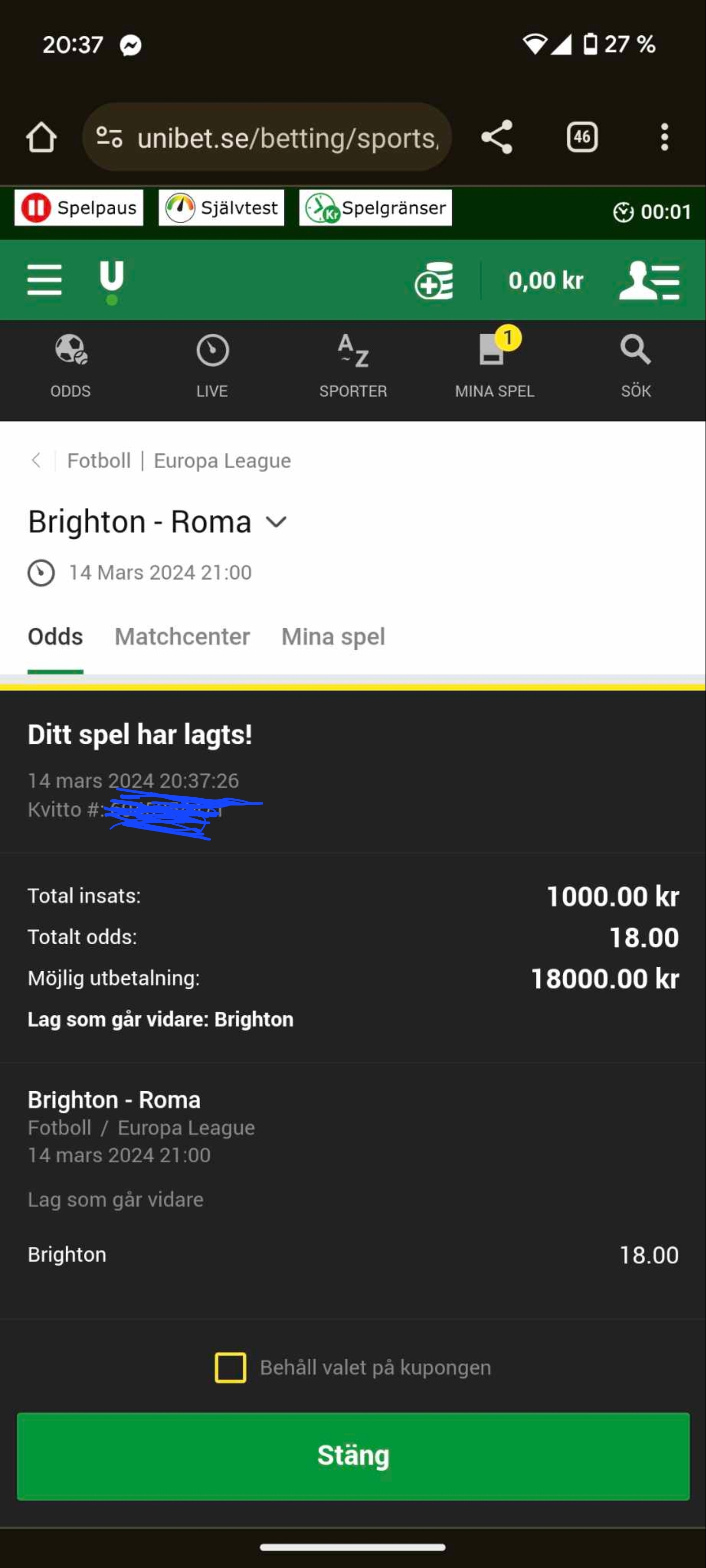Screen dimensions: 706x1568
Task: Tap the Spelpaus button
Action: click(x=78, y=208)
